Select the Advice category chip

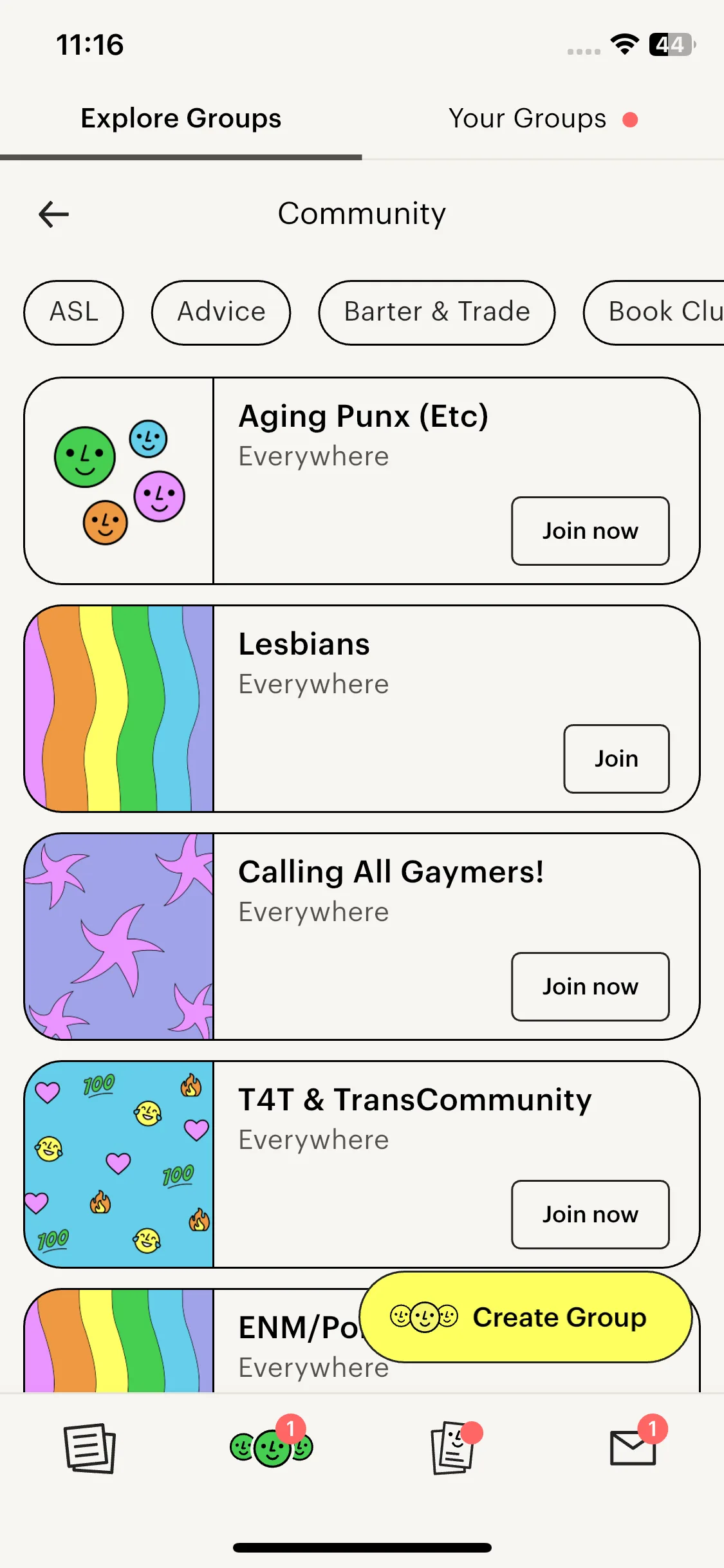pos(221,312)
